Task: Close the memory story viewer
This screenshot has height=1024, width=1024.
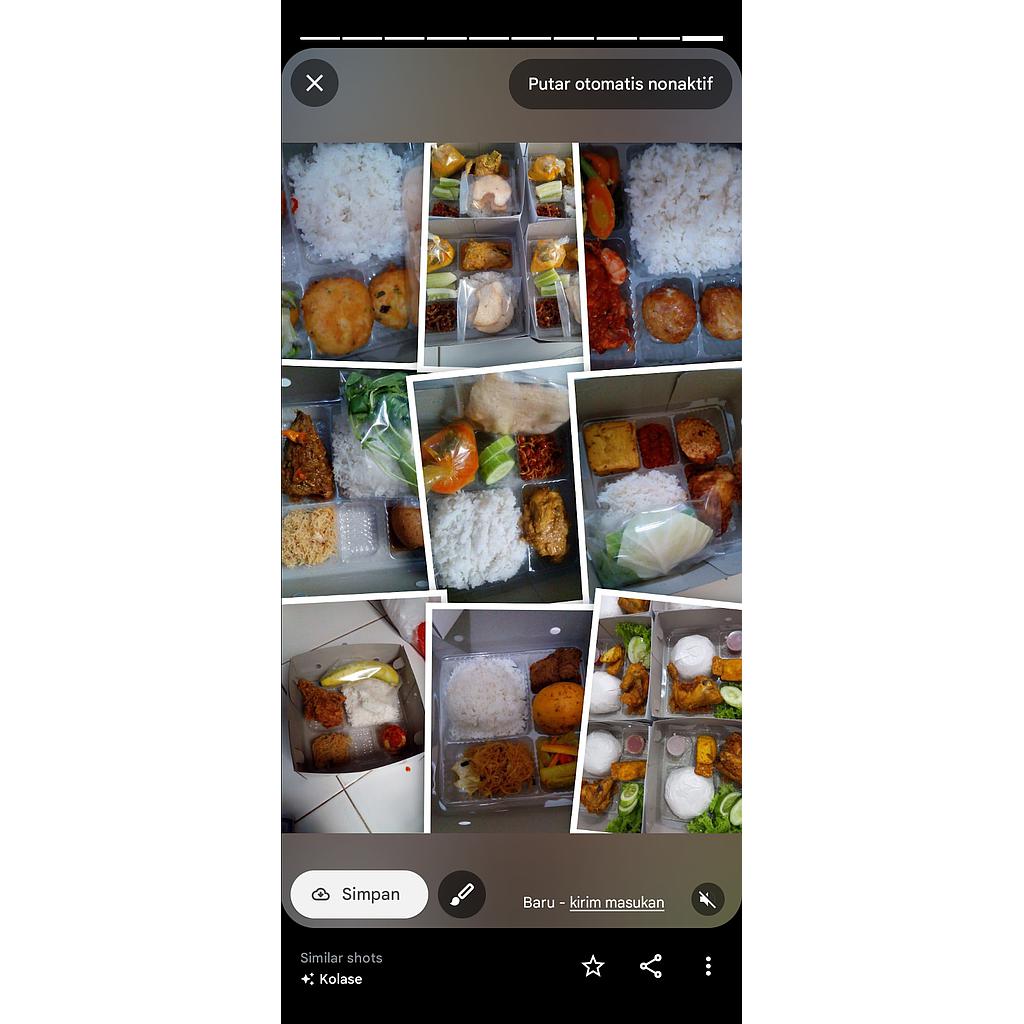Action: (x=314, y=83)
